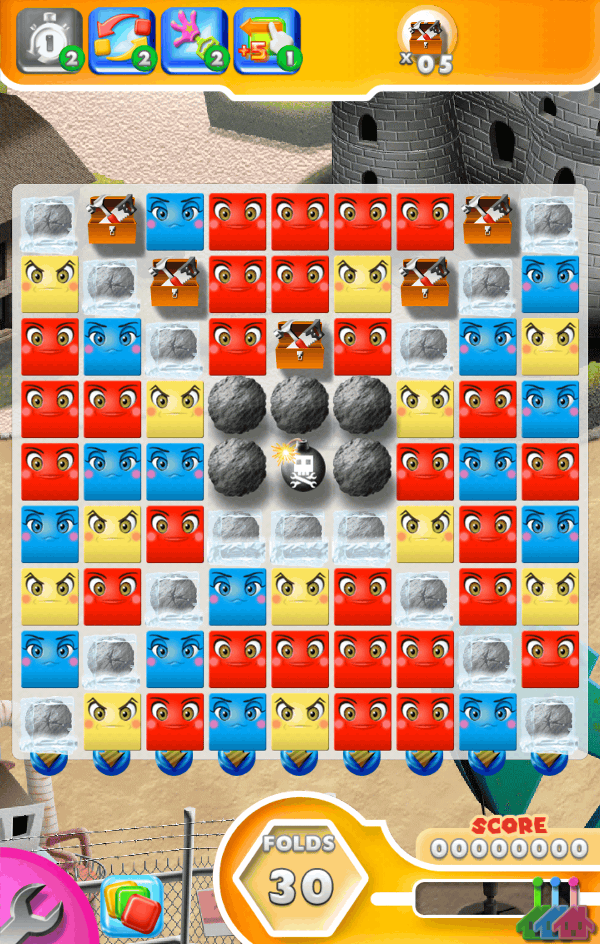This screenshot has height=944, width=600.
Task: Activate the block swap power-up
Action: [x=121, y=40]
